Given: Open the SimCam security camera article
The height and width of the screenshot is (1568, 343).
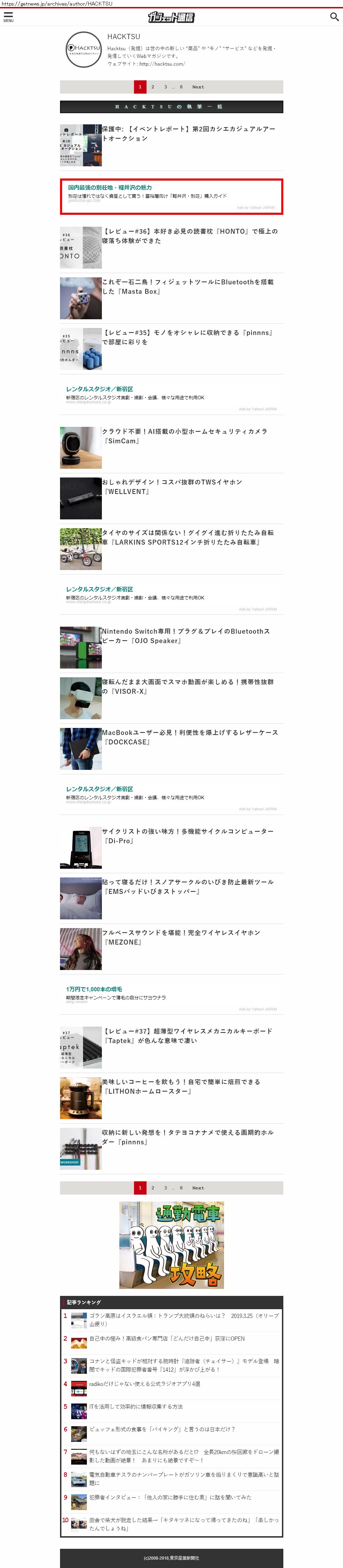Looking at the screenshot, I should coord(184,436).
